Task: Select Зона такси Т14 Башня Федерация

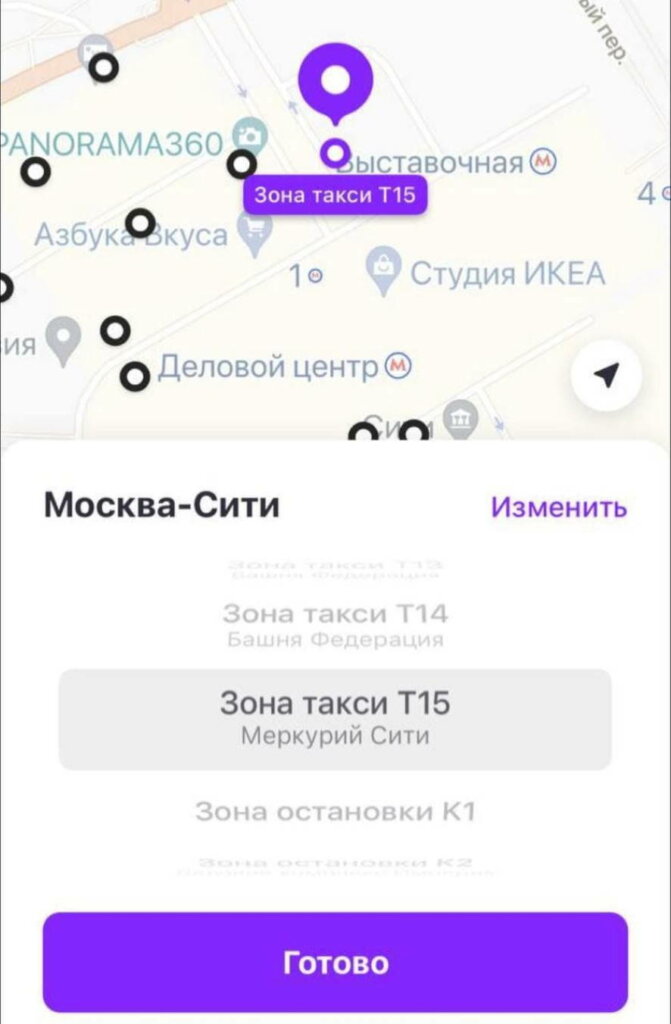Action: pyautogui.click(x=335, y=624)
